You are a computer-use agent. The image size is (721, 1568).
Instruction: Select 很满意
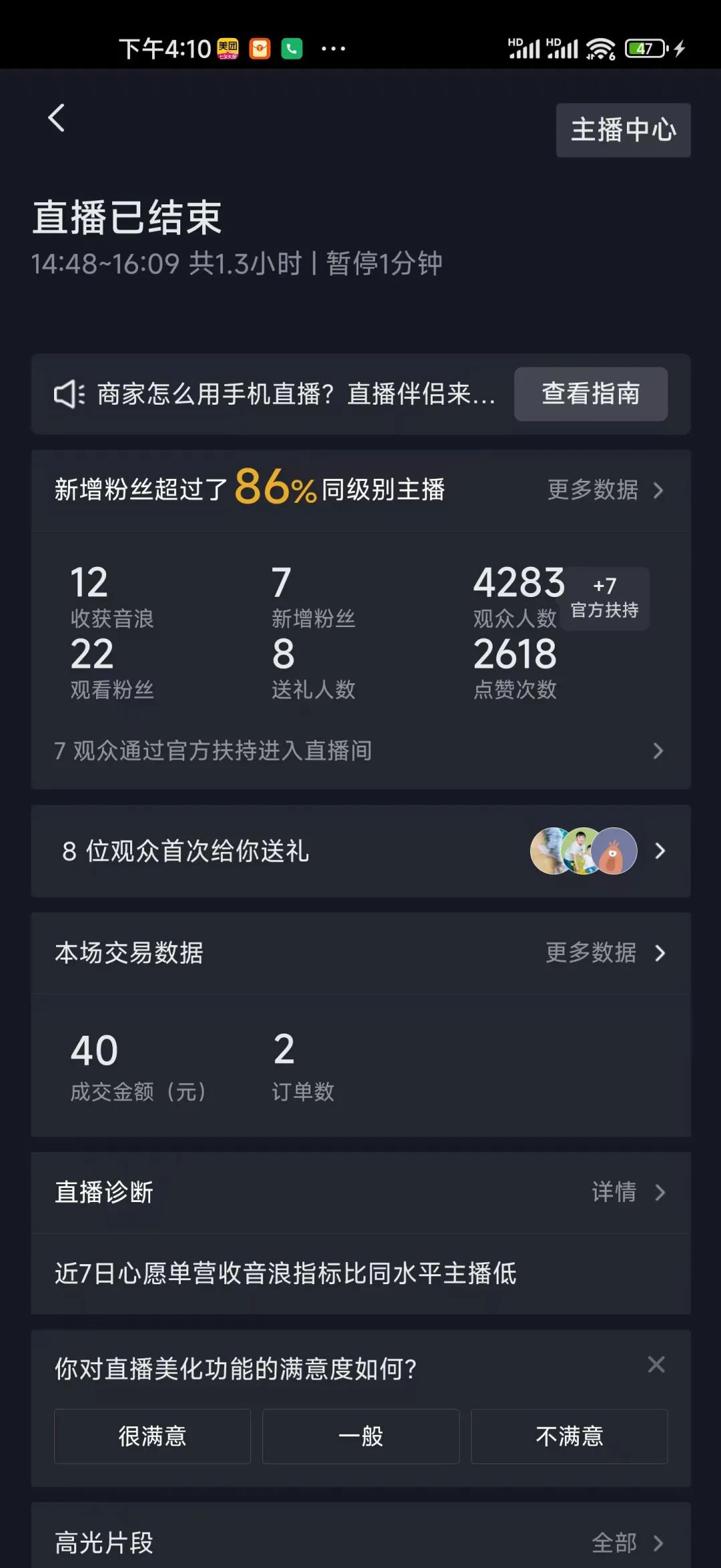click(152, 1436)
